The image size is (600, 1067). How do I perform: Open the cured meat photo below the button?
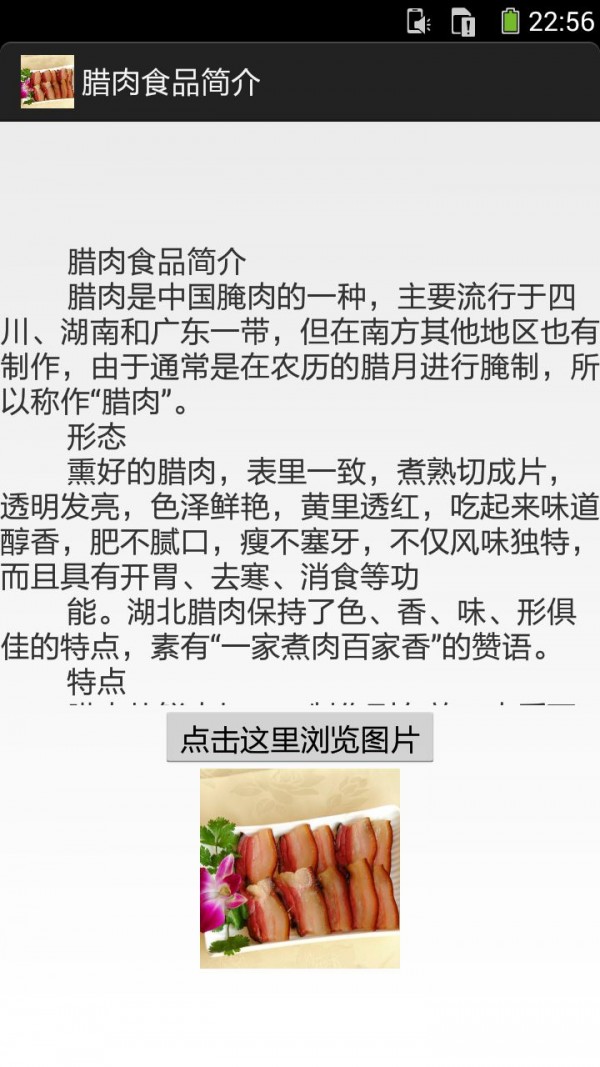(300, 868)
